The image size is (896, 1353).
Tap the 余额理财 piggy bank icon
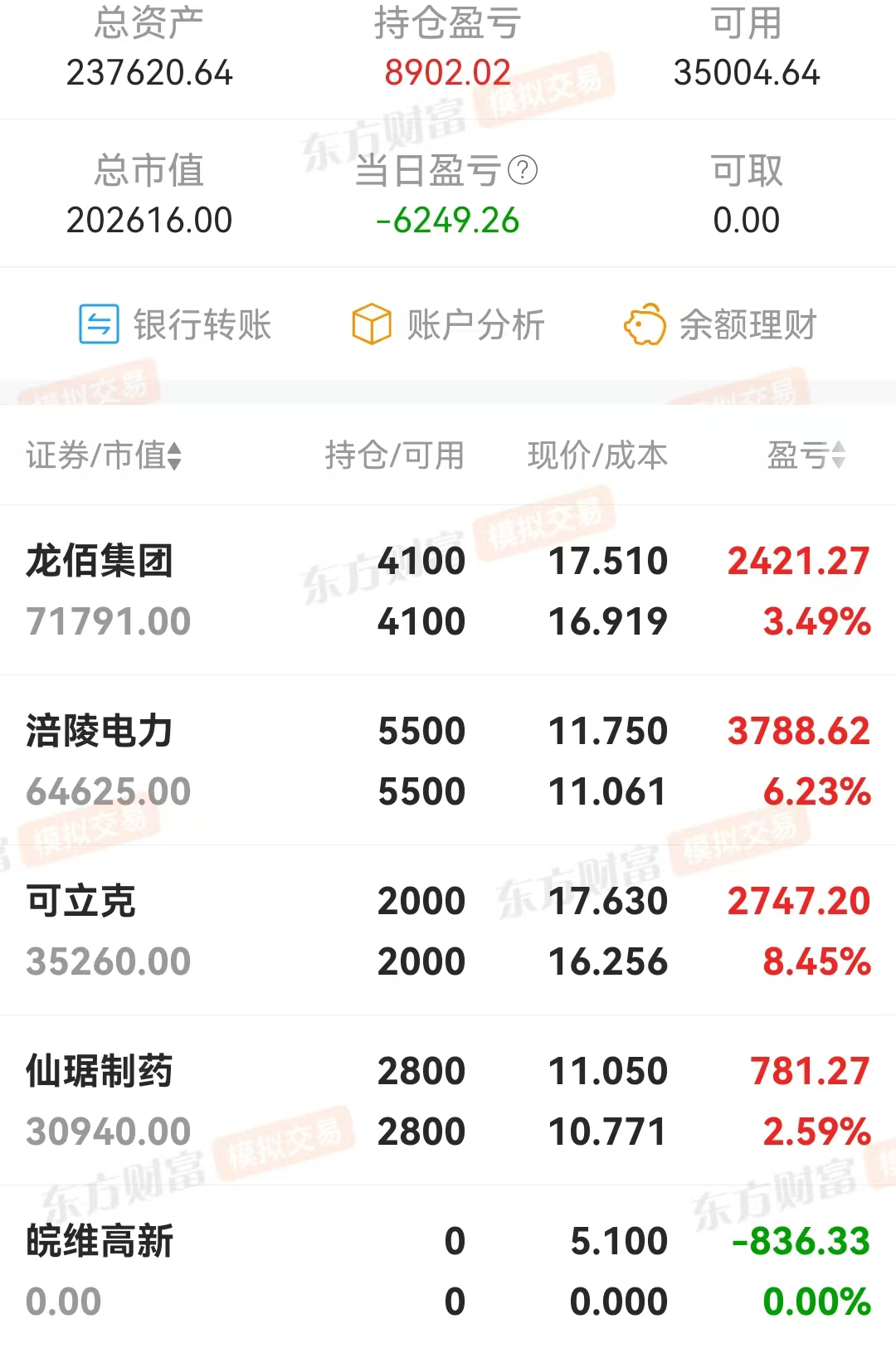[x=644, y=326]
